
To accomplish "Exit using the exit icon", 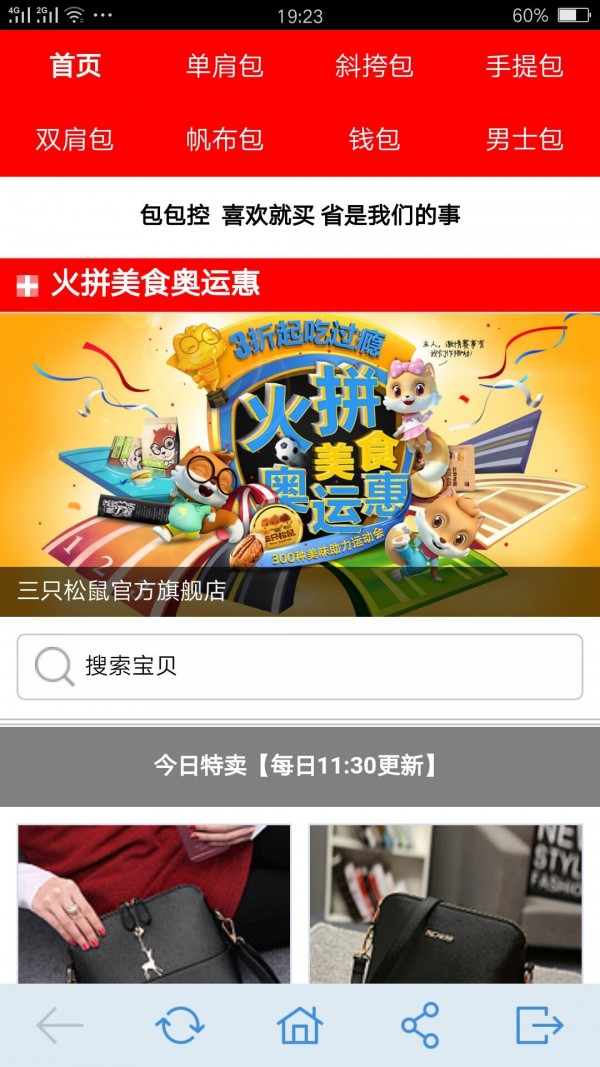I will pos(540,1025).
